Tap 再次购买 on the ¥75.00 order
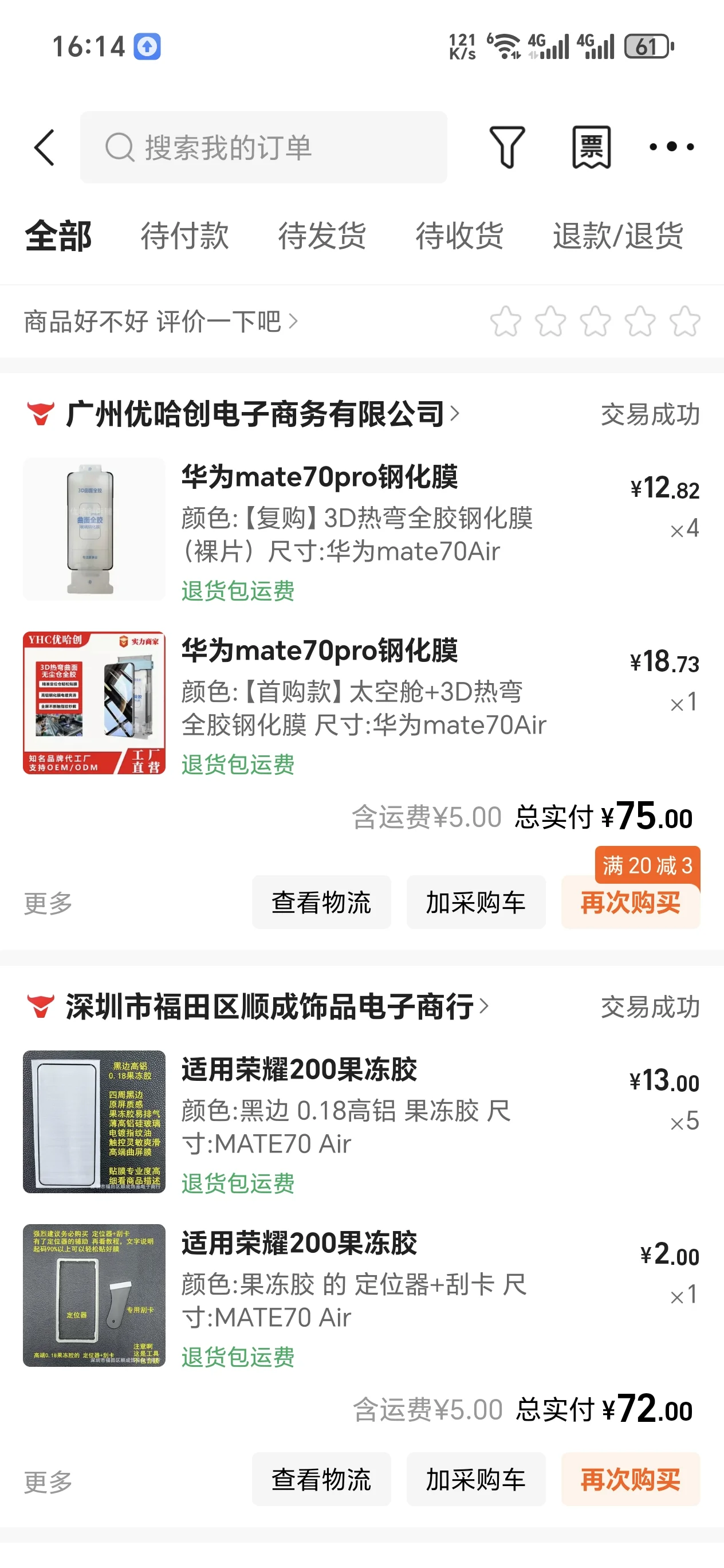 coord(630,902)
